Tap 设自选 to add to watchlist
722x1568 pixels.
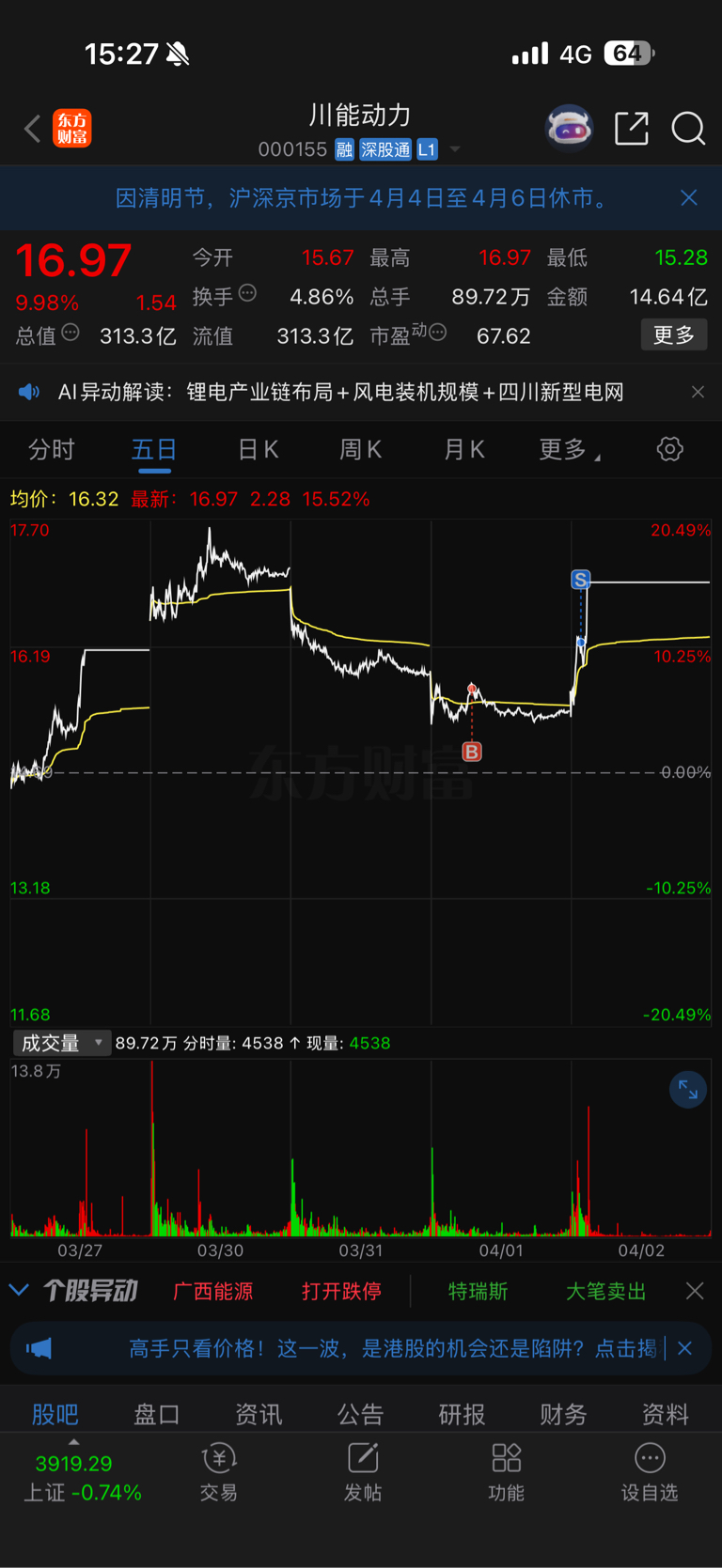click(x=650, y=1472)
